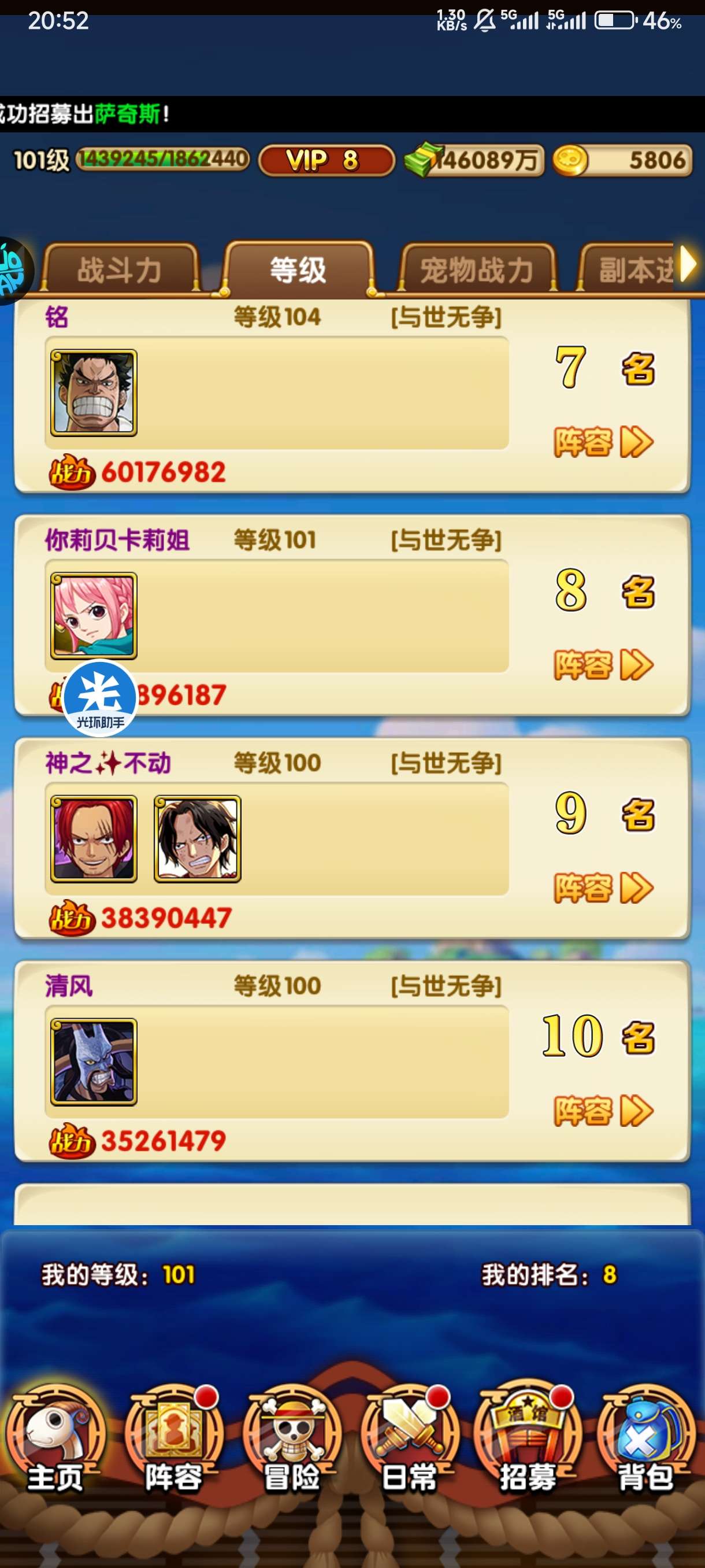Screen dimensions: 705x1568
Task: Tap the gold coin balance 5806
Action: tap(622, 161)
